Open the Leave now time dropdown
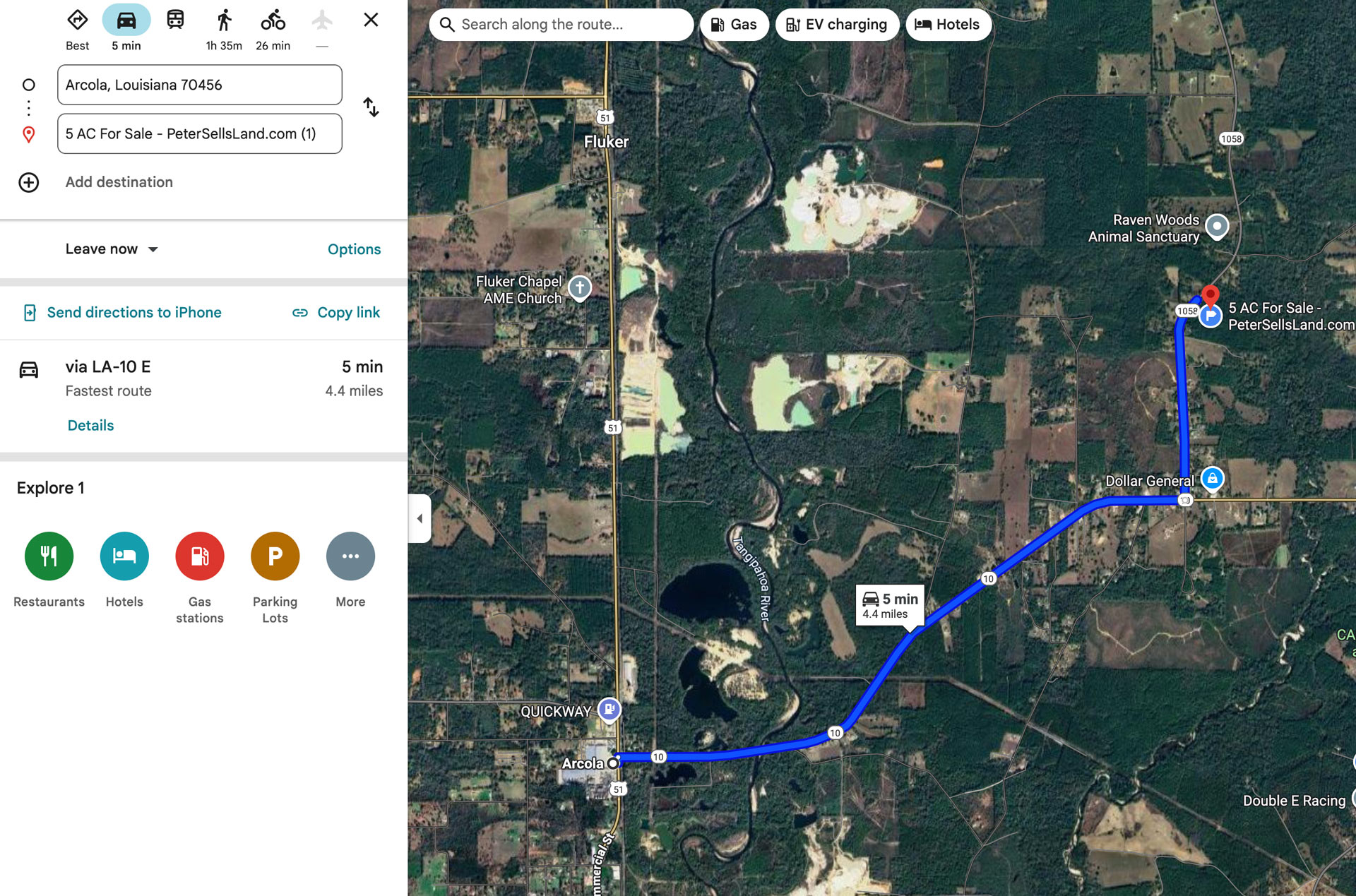 pyautogui.click(x=112, y=249)
